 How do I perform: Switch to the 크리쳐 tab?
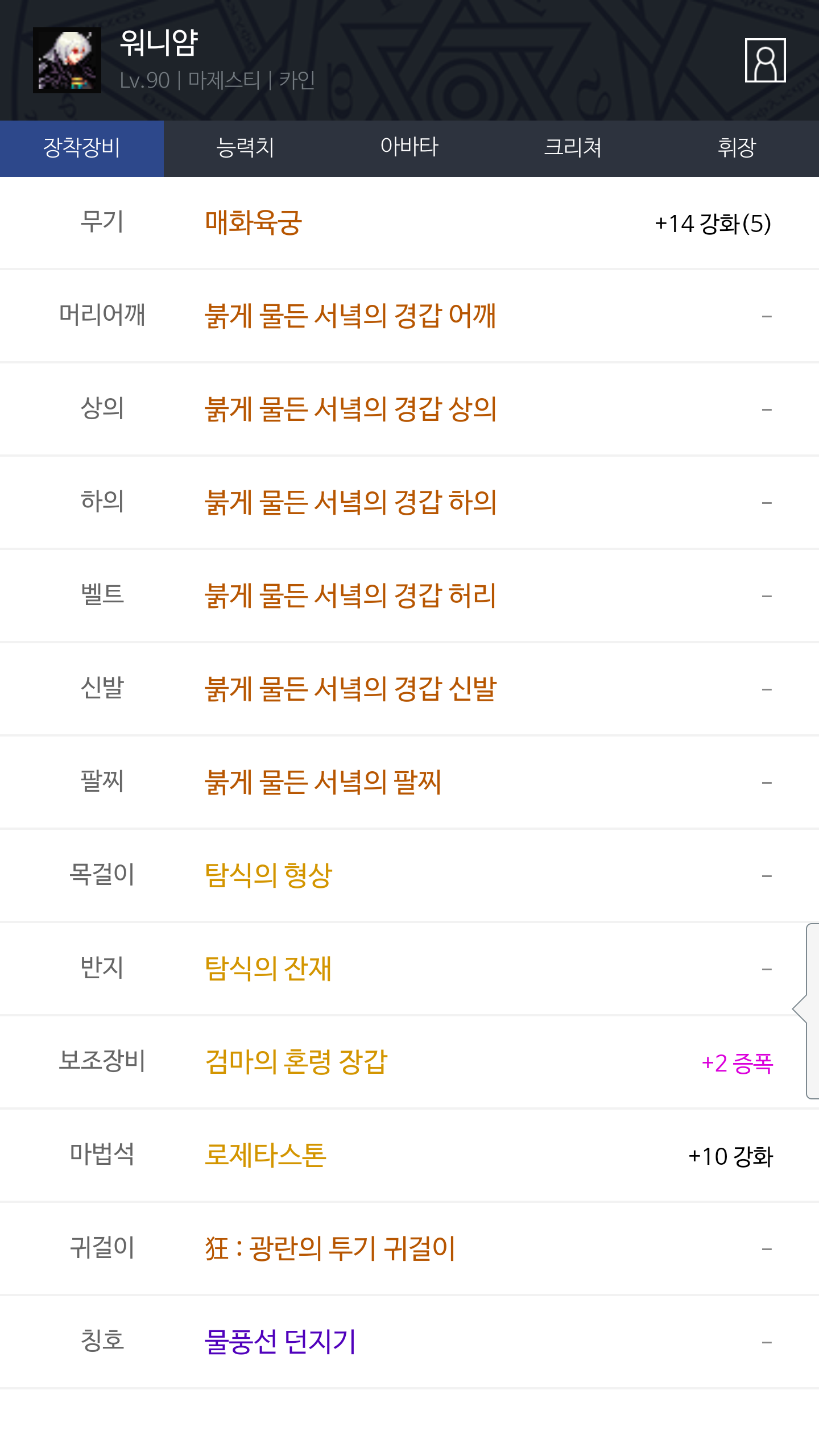click(x=573, y=148)
